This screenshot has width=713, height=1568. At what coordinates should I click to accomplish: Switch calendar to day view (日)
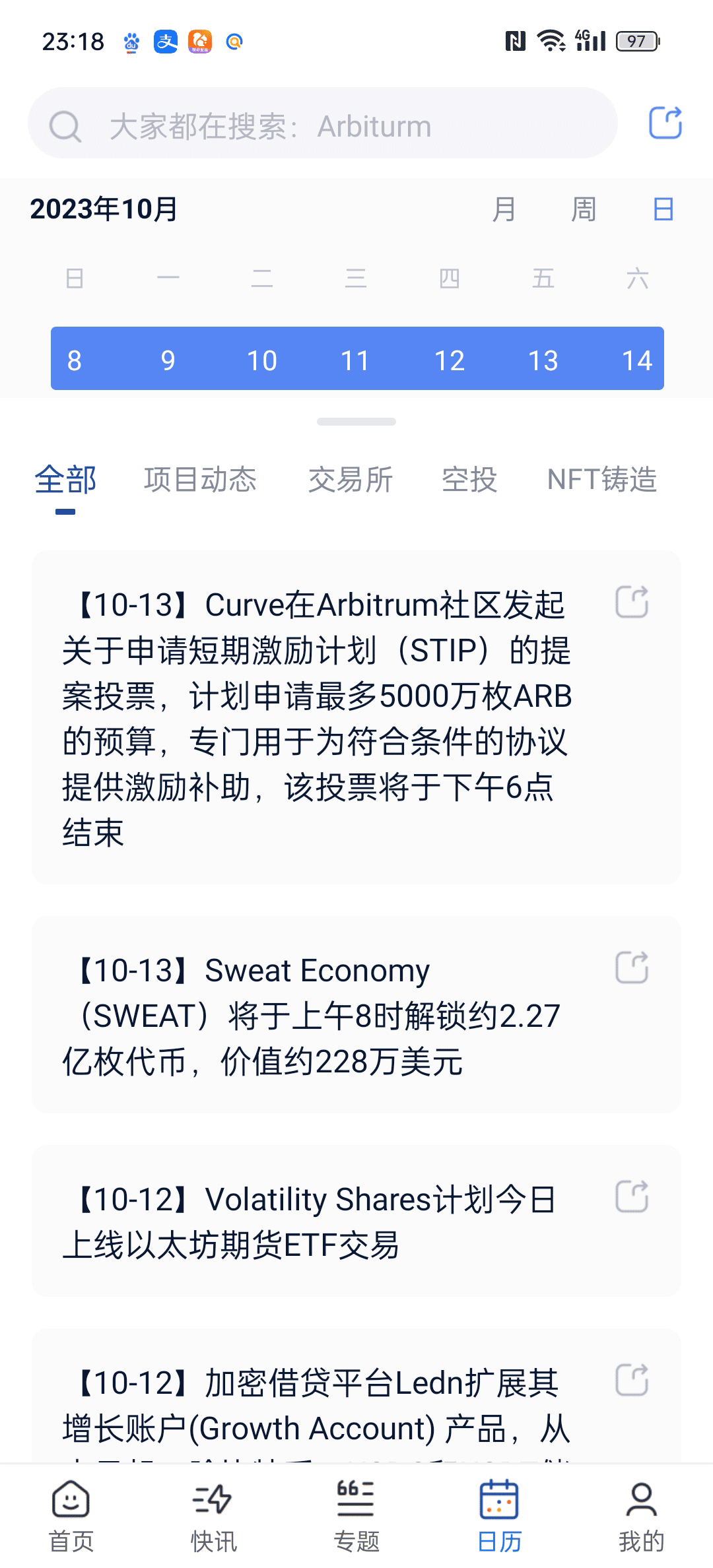tap(663, 210)
